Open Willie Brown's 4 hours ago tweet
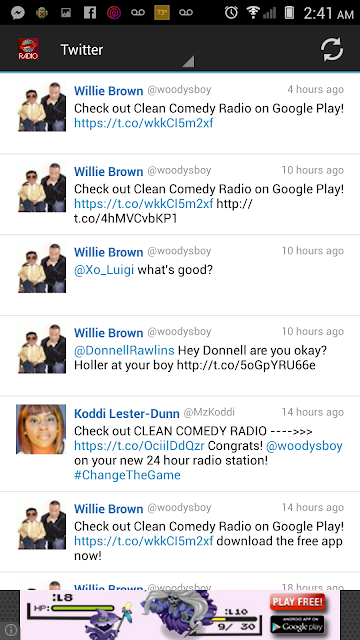 click(x=180, y=113)
